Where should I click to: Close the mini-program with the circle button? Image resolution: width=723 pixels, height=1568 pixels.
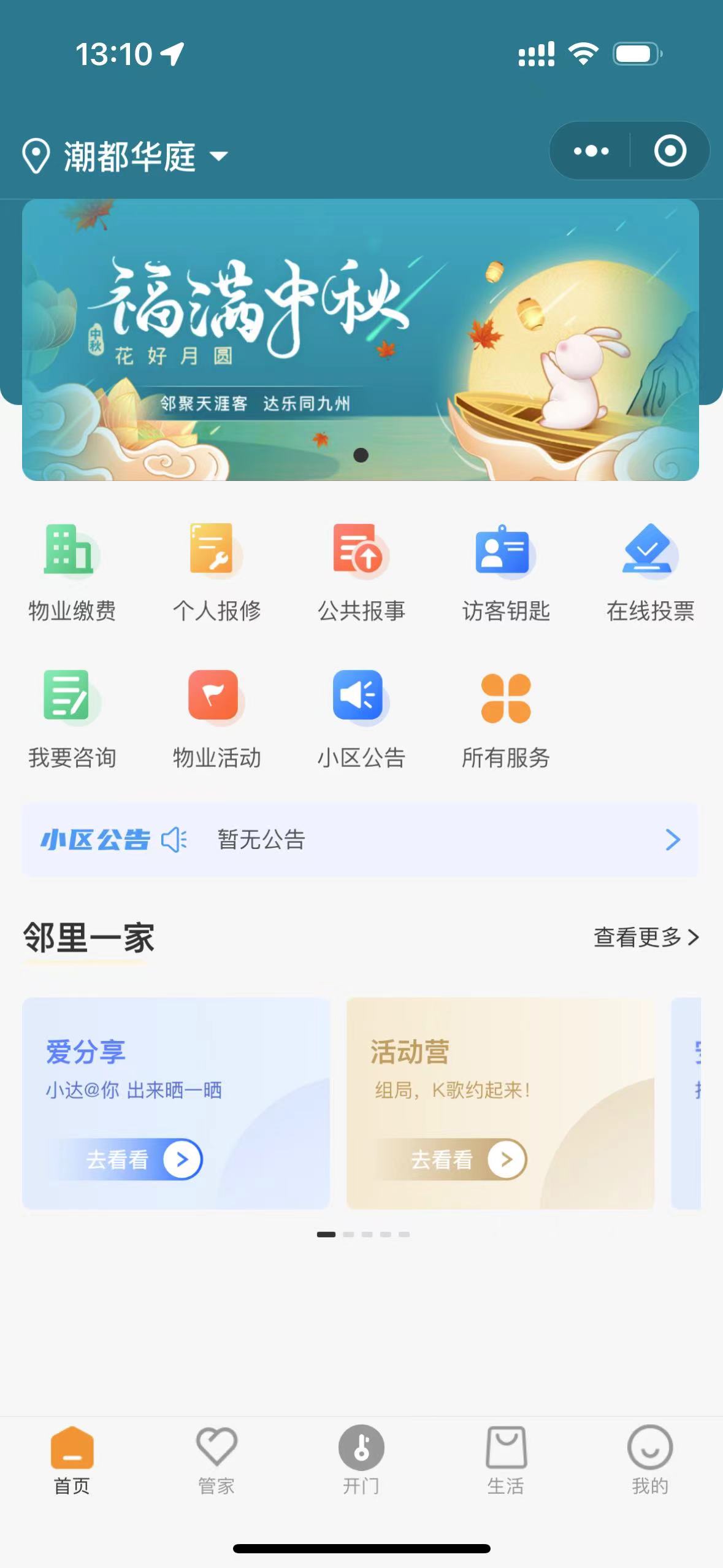pyautogui.click(x=670, y=151)
